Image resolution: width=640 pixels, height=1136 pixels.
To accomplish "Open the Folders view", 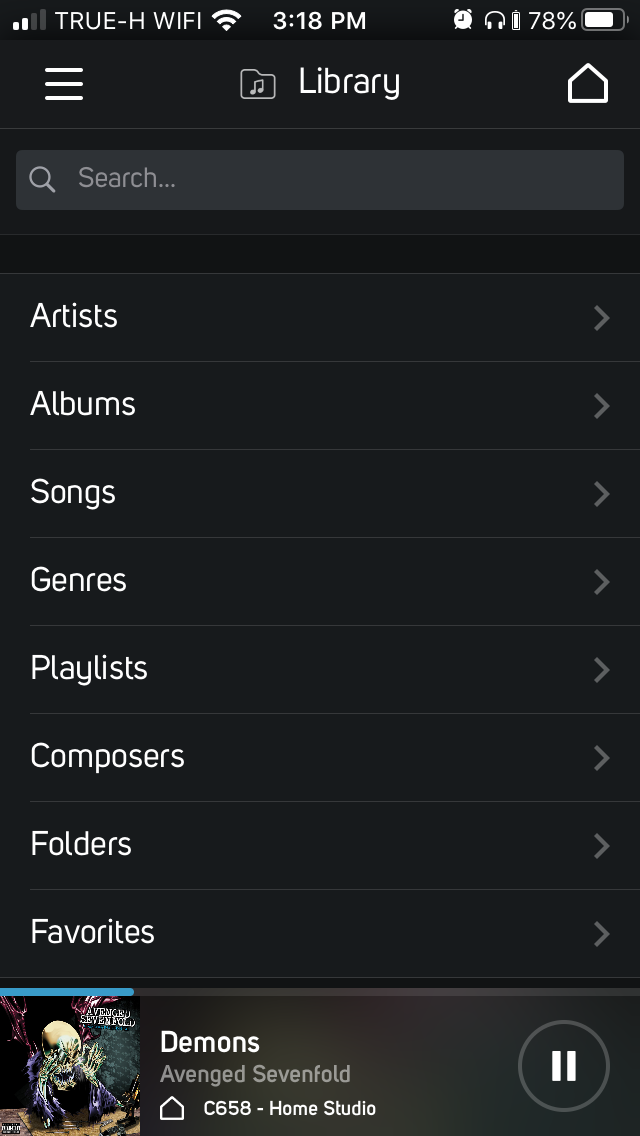I will [x=320, y=845].
